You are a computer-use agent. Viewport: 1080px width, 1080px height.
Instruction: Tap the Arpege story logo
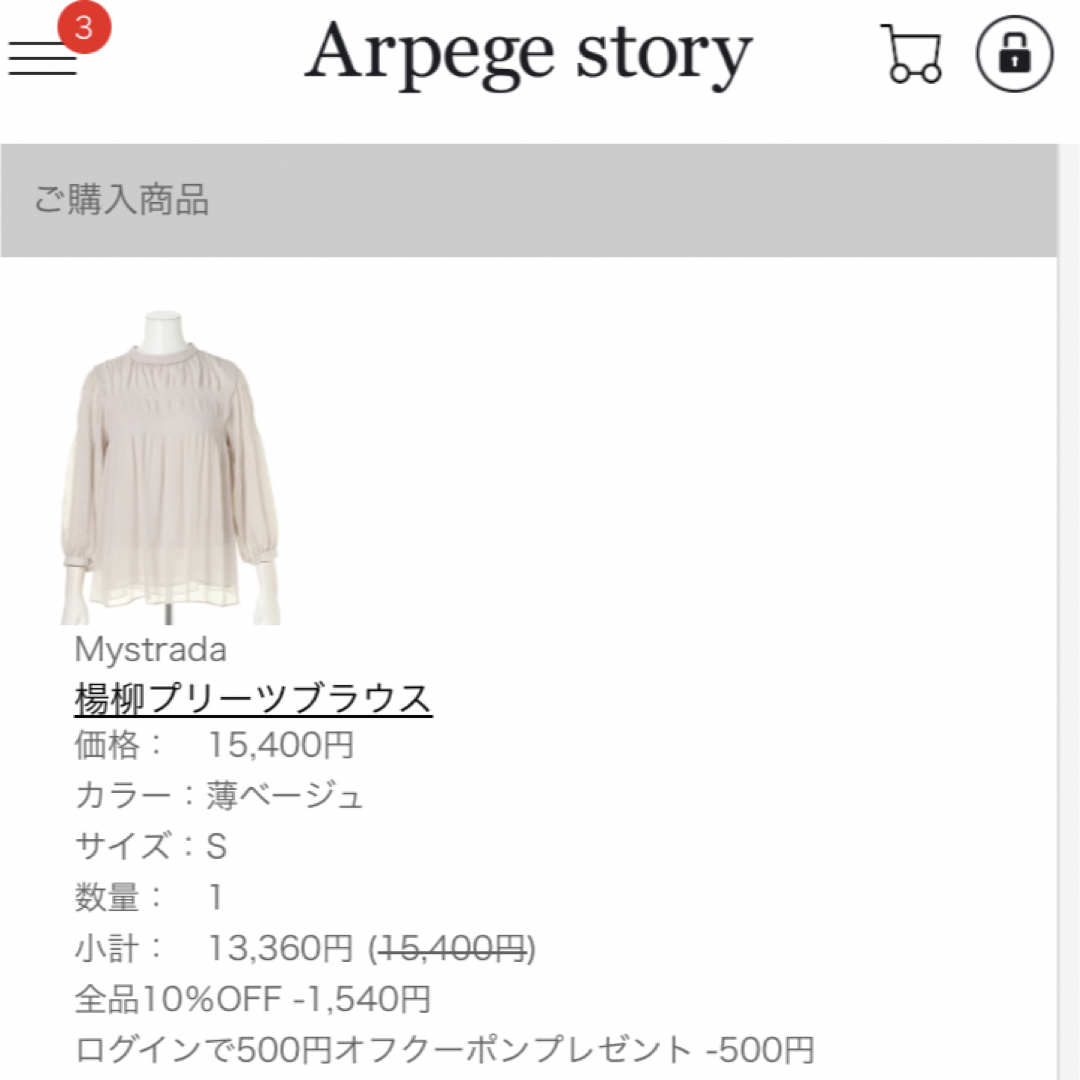[528, 53]
